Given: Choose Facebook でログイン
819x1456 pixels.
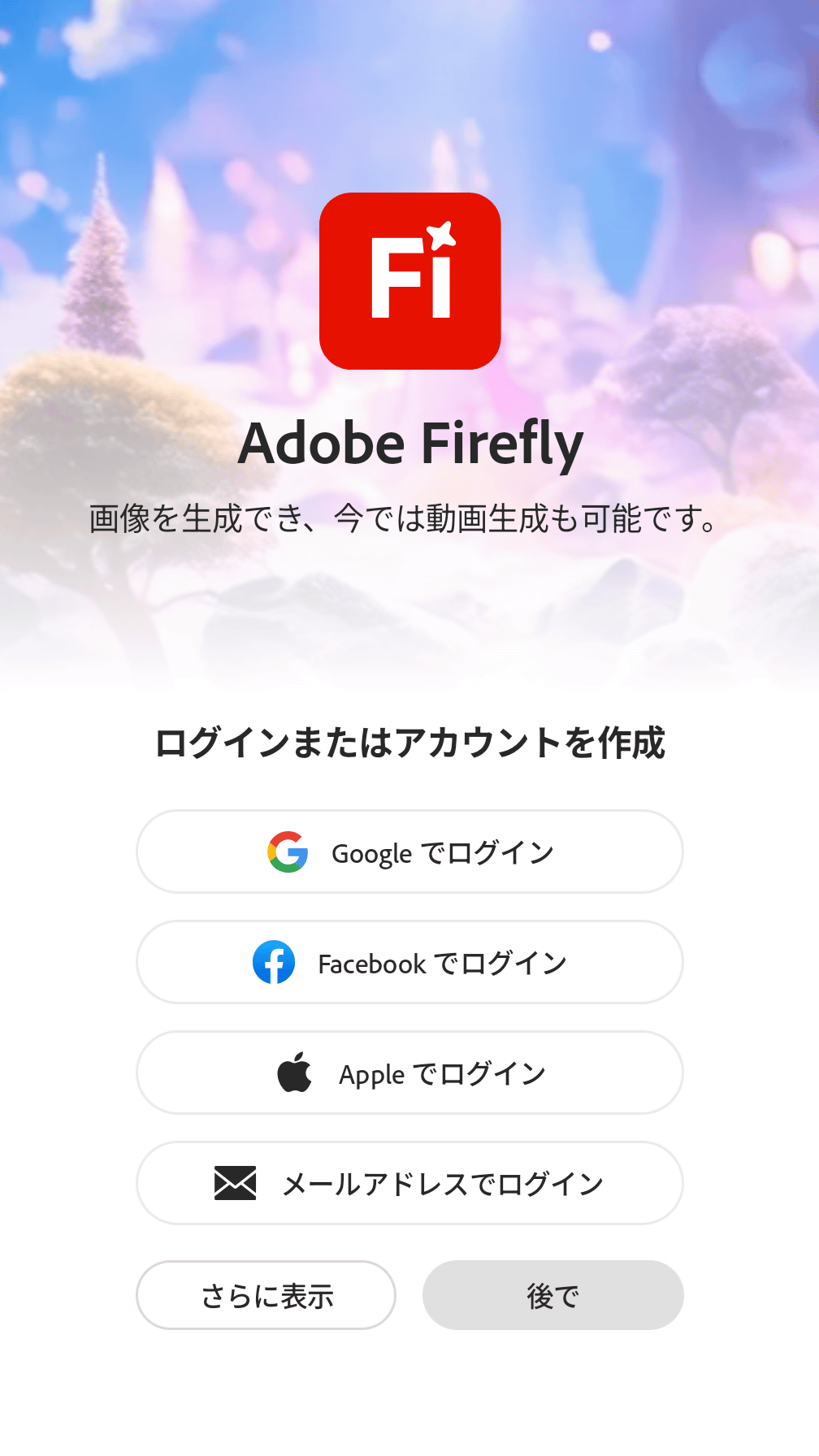Looking at the screenshot, I should coord(409,962).
